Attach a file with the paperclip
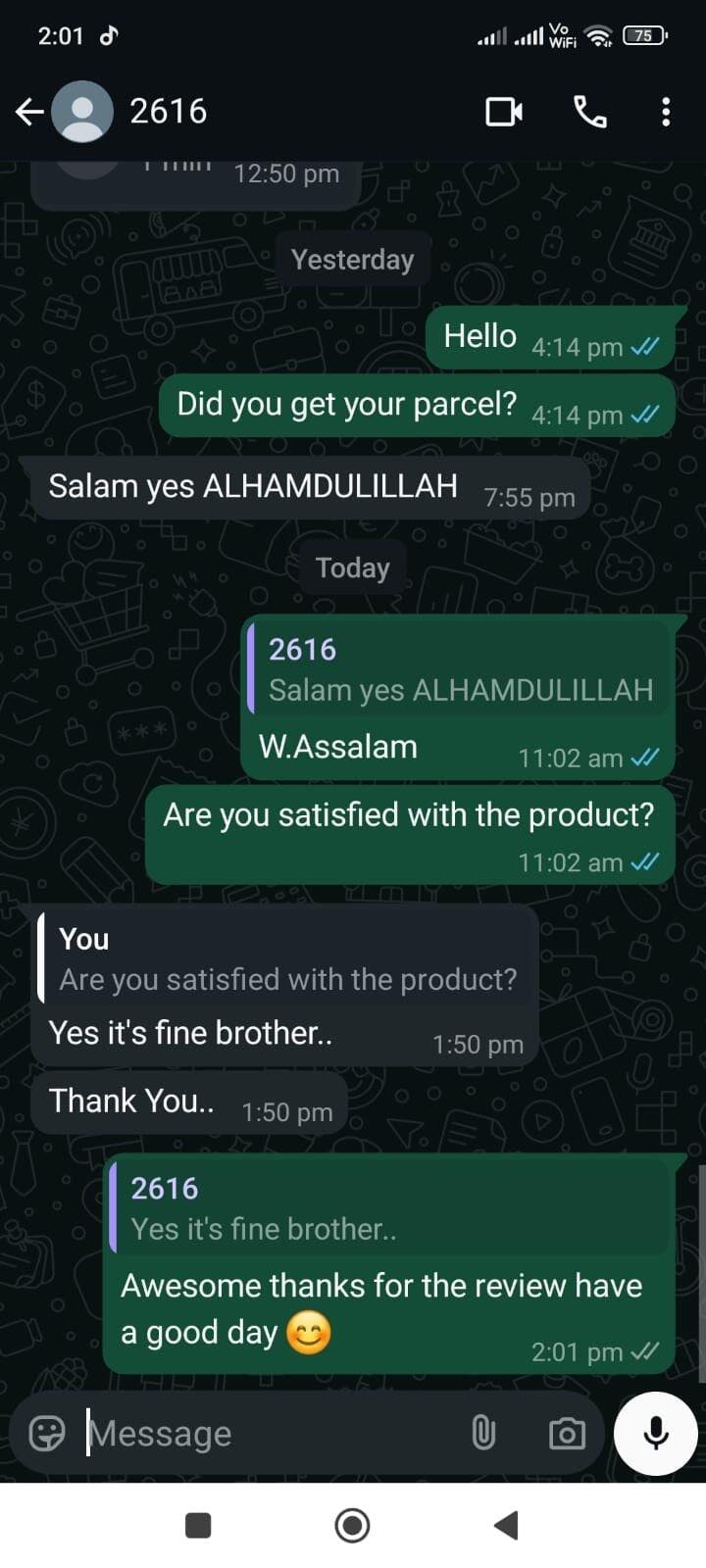Screen dimensions: 706x1568 (483, 1434)
